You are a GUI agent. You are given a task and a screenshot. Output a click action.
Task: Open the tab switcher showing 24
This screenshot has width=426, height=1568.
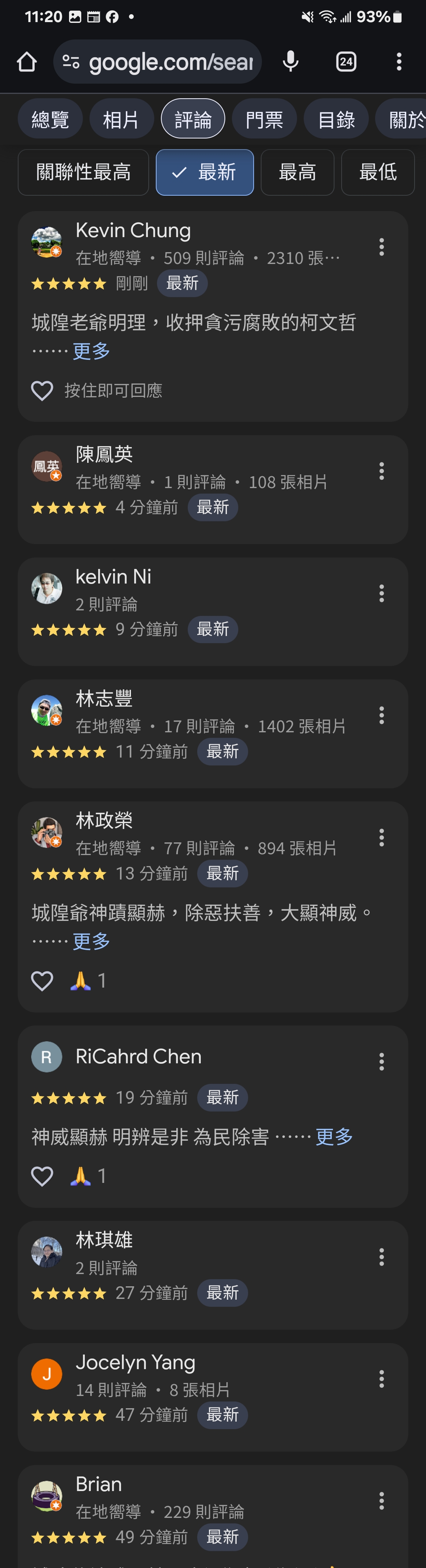pos(346,62)
